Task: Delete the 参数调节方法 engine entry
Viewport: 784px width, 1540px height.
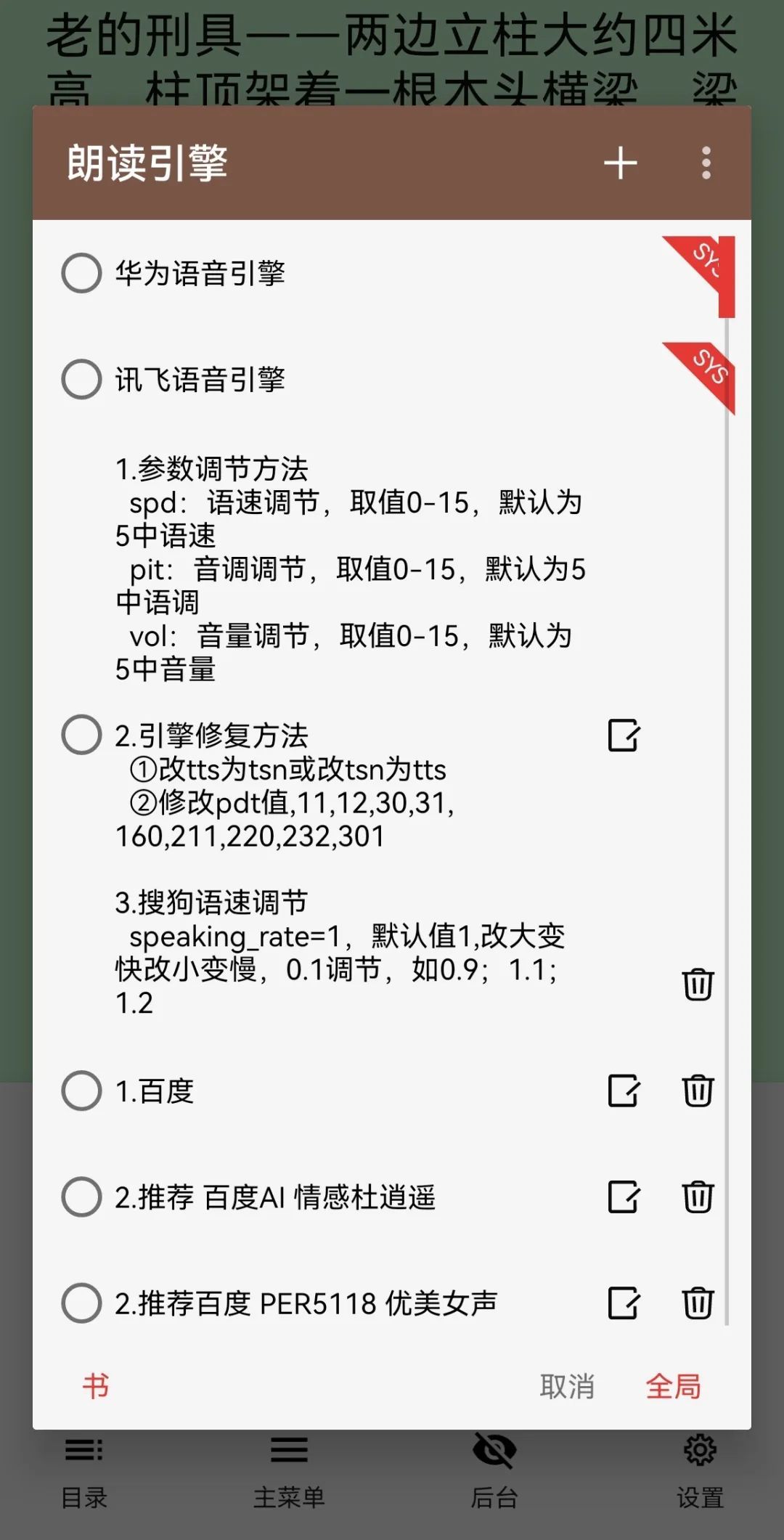Action: (698, 985)
